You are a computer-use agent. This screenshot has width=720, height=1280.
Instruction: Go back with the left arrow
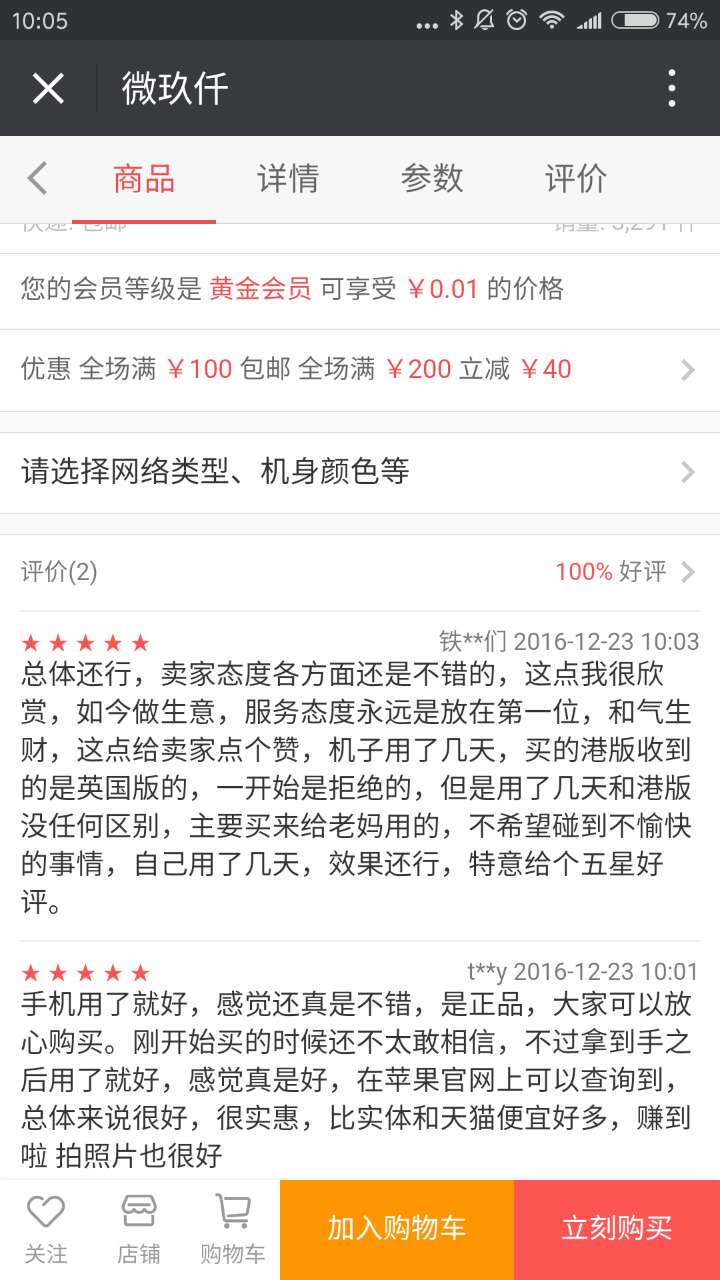(38, 179)
